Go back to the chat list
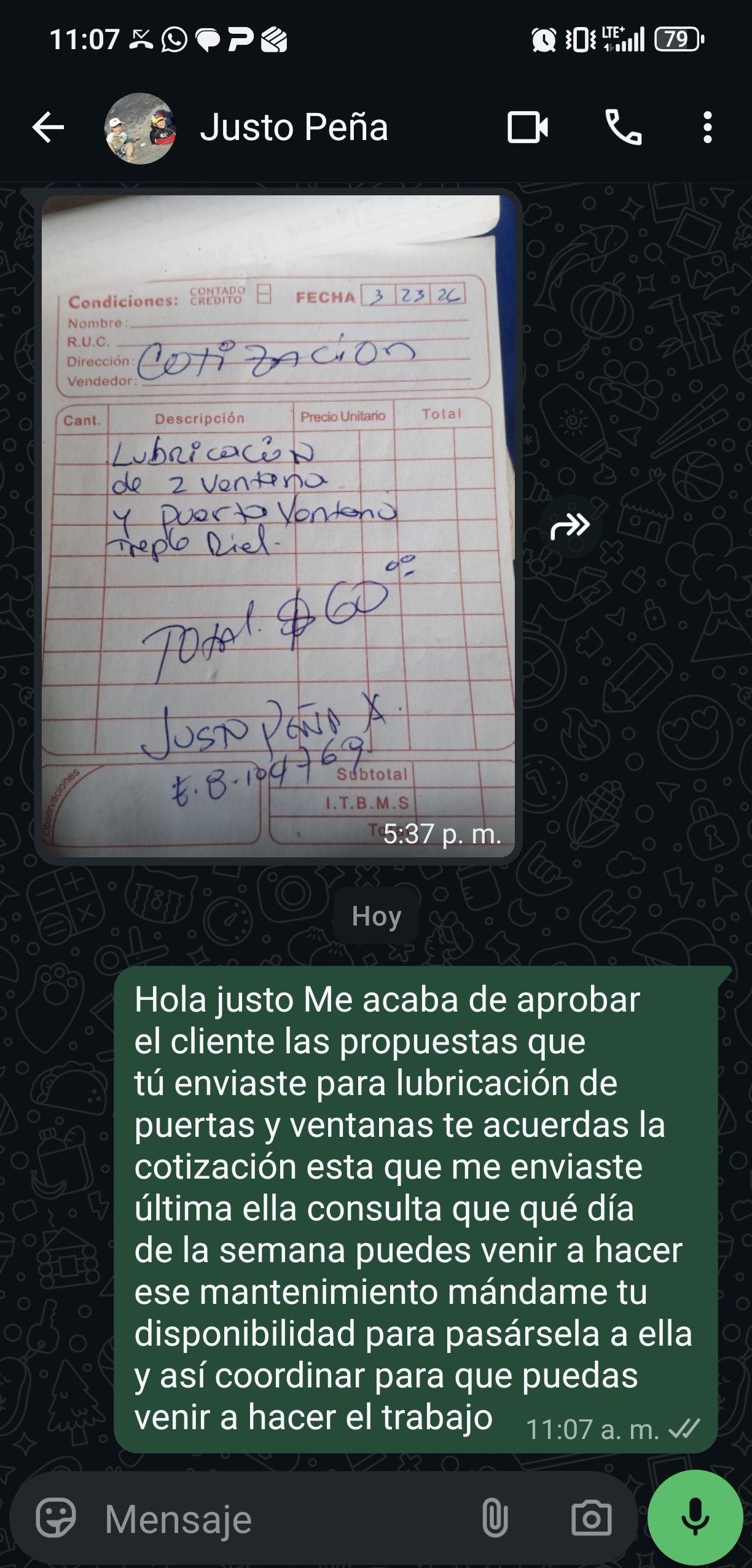The height and width of the screenshot is (1568, 752). (x=48, y=128)
